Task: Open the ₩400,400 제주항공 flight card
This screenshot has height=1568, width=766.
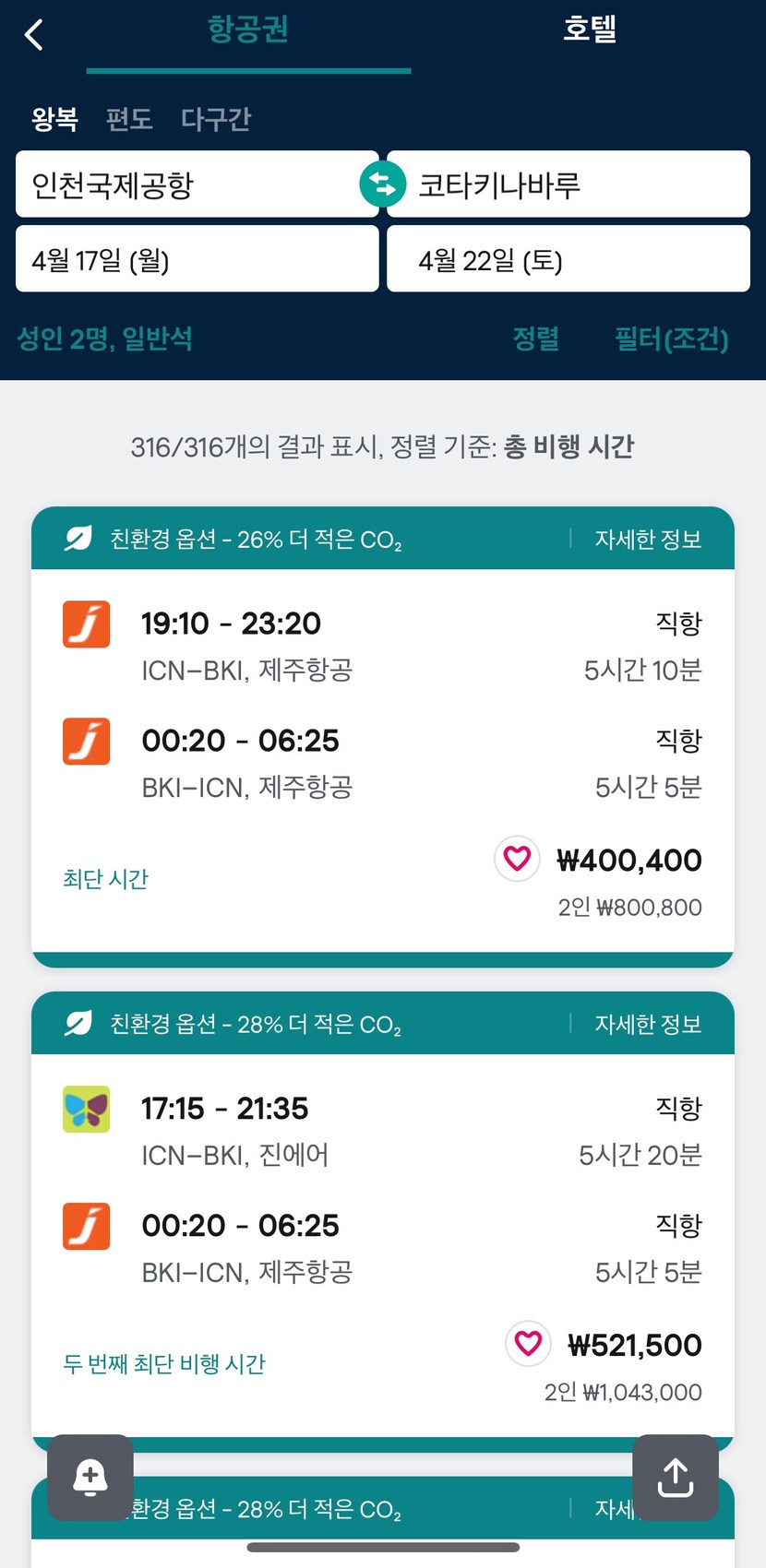Action: click(x=383, y=761)
